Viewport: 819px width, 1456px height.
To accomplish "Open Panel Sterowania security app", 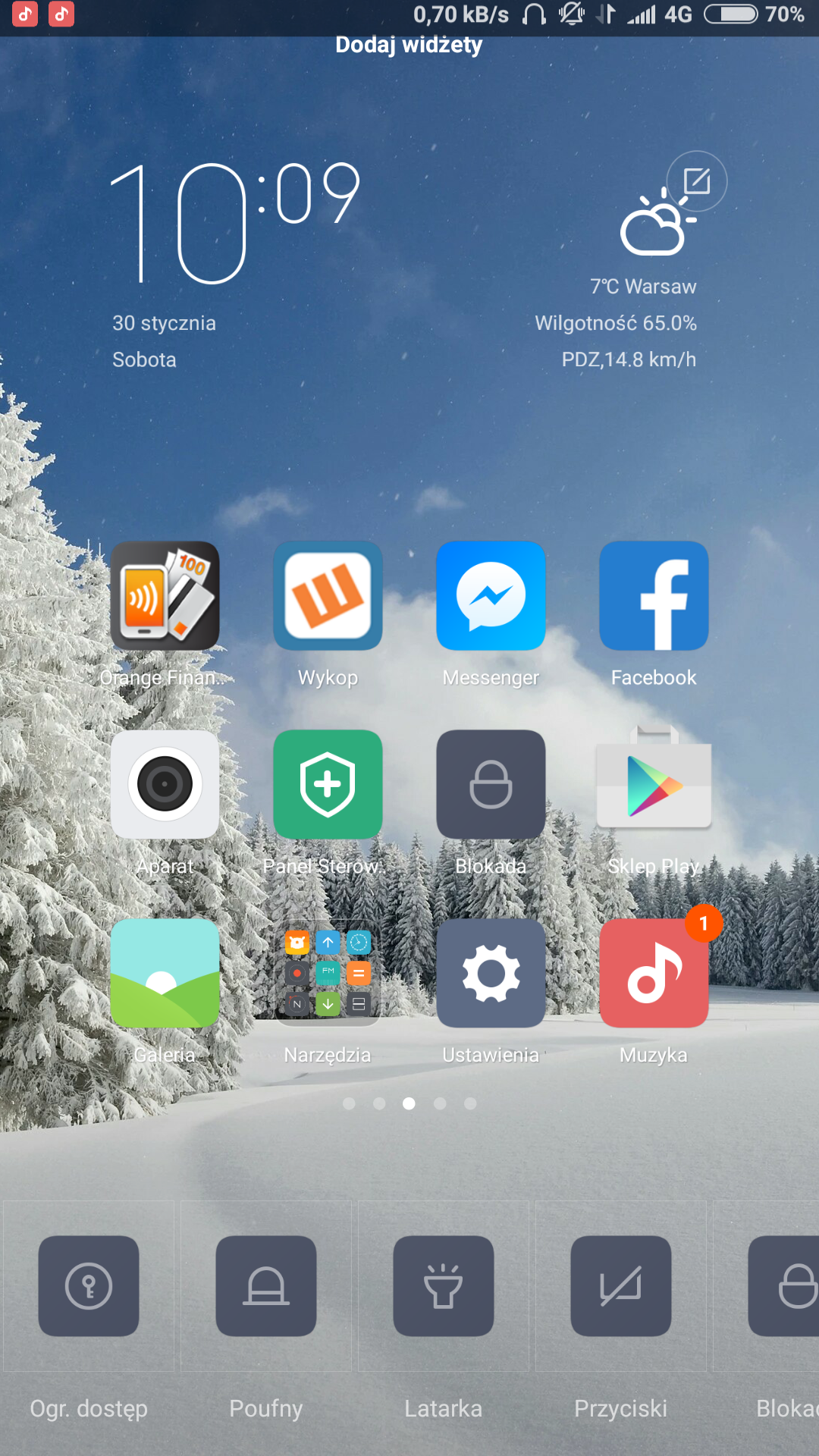I will pos(328,785).
